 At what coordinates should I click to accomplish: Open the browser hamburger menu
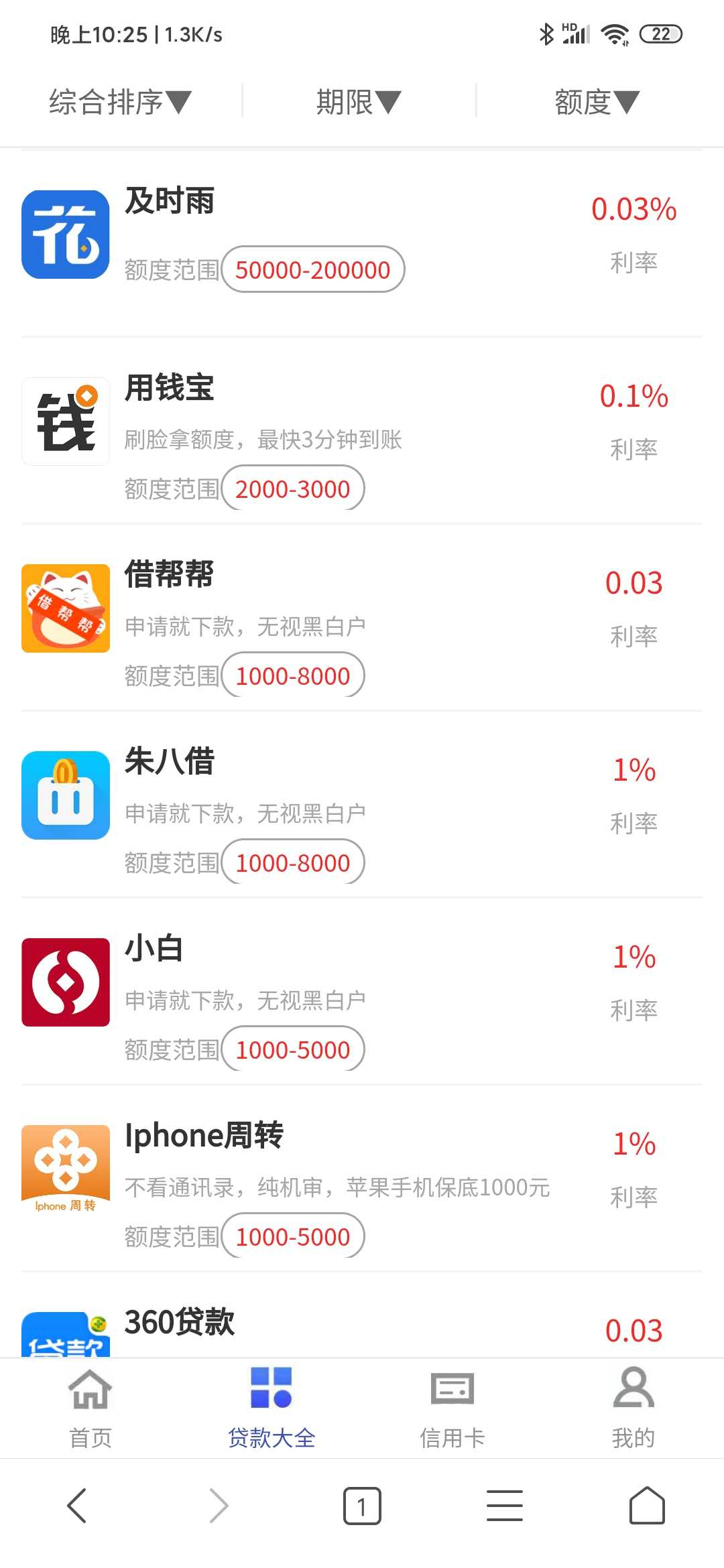pyautogui.click(x=505, y=1506)
